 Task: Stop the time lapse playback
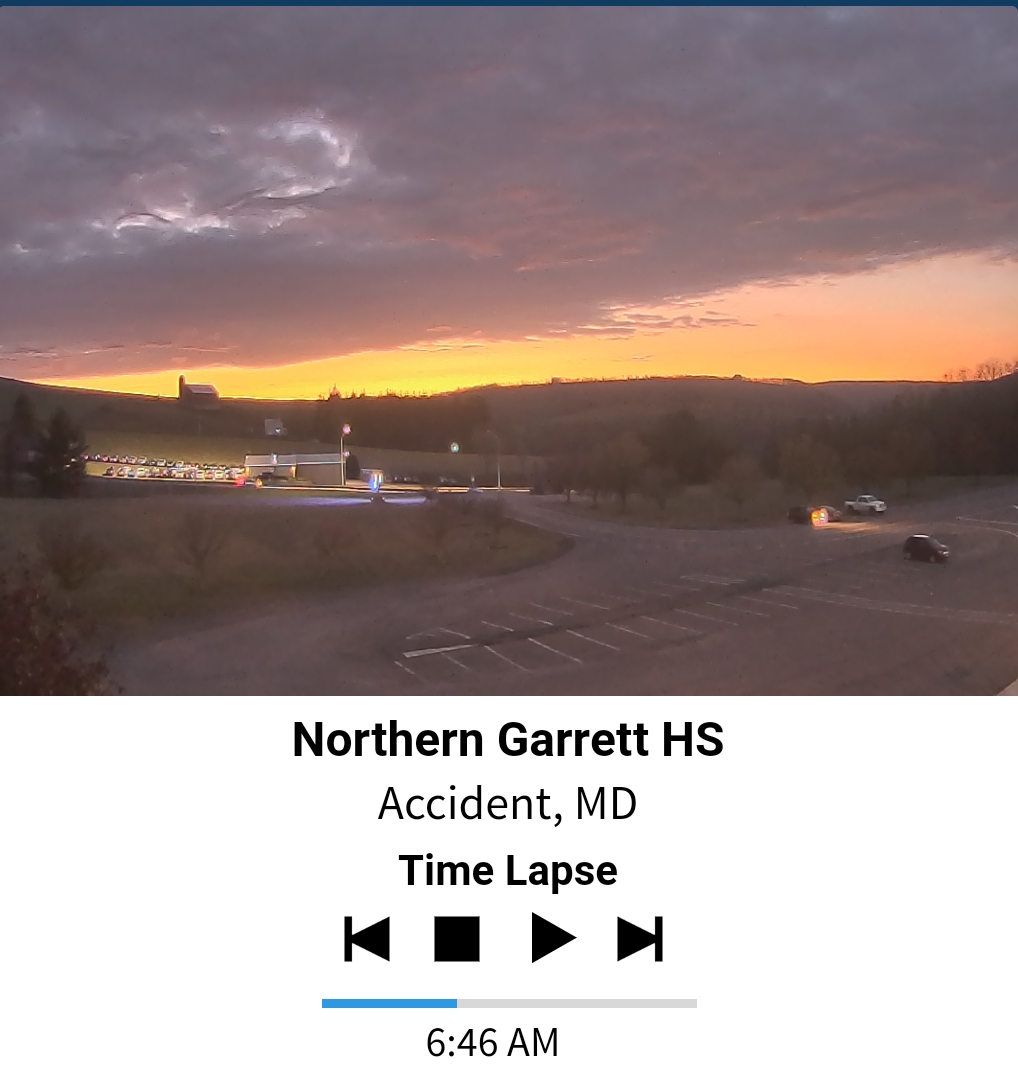457,939
